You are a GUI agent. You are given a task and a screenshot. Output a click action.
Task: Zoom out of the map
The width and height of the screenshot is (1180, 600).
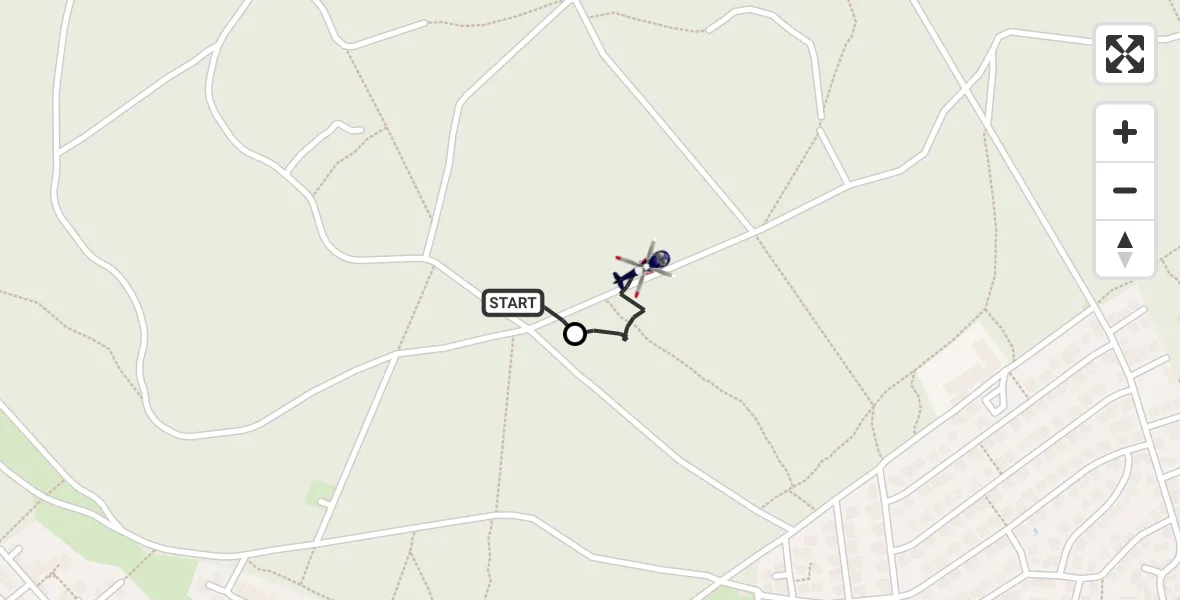1125,191
